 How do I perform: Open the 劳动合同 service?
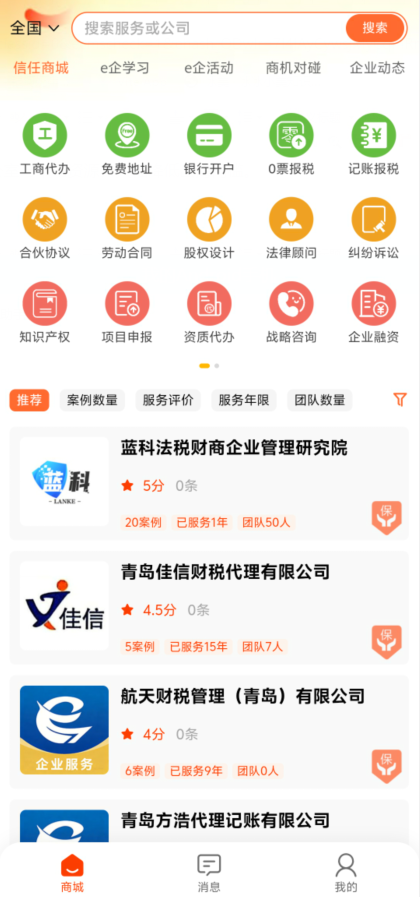127,229
